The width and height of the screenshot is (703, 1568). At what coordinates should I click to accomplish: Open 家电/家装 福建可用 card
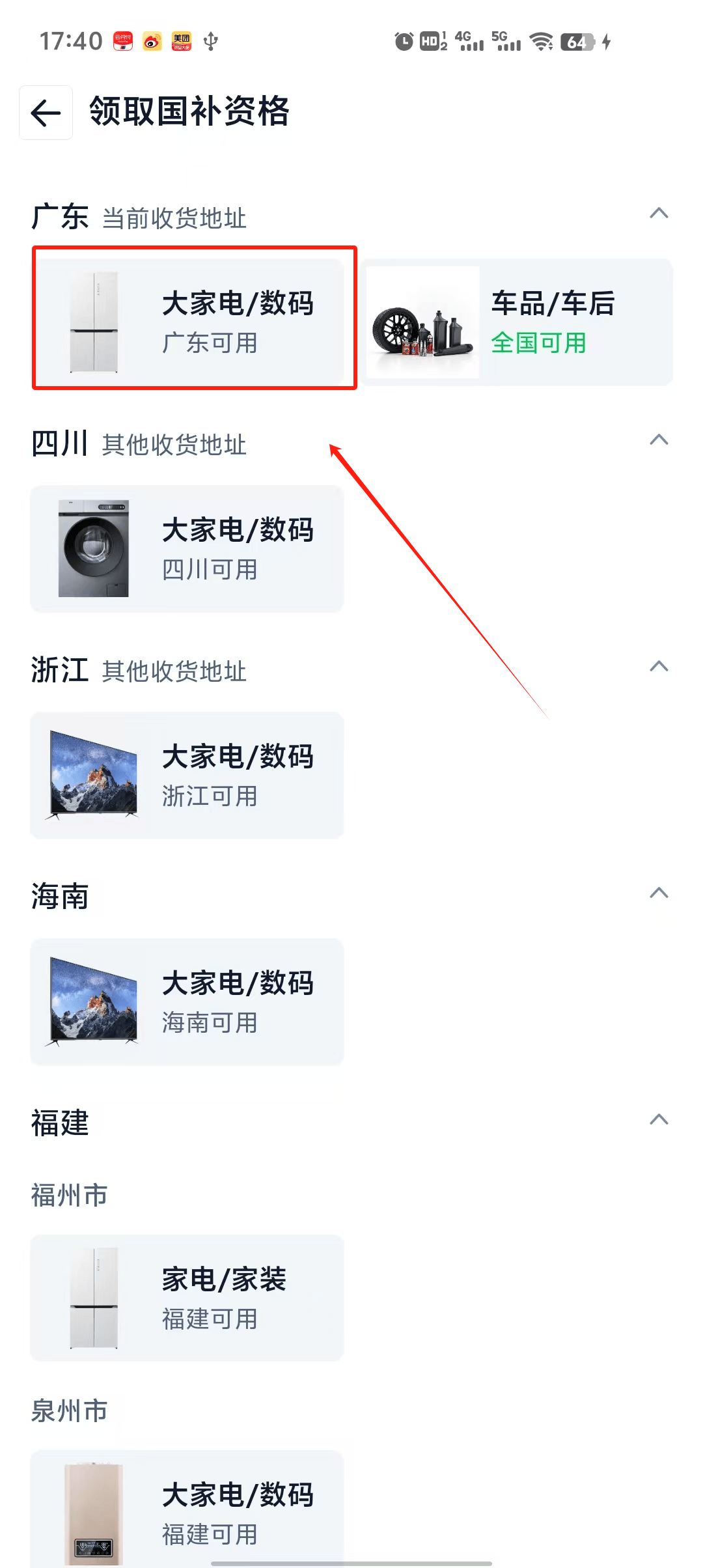(x=188, y=1298)
